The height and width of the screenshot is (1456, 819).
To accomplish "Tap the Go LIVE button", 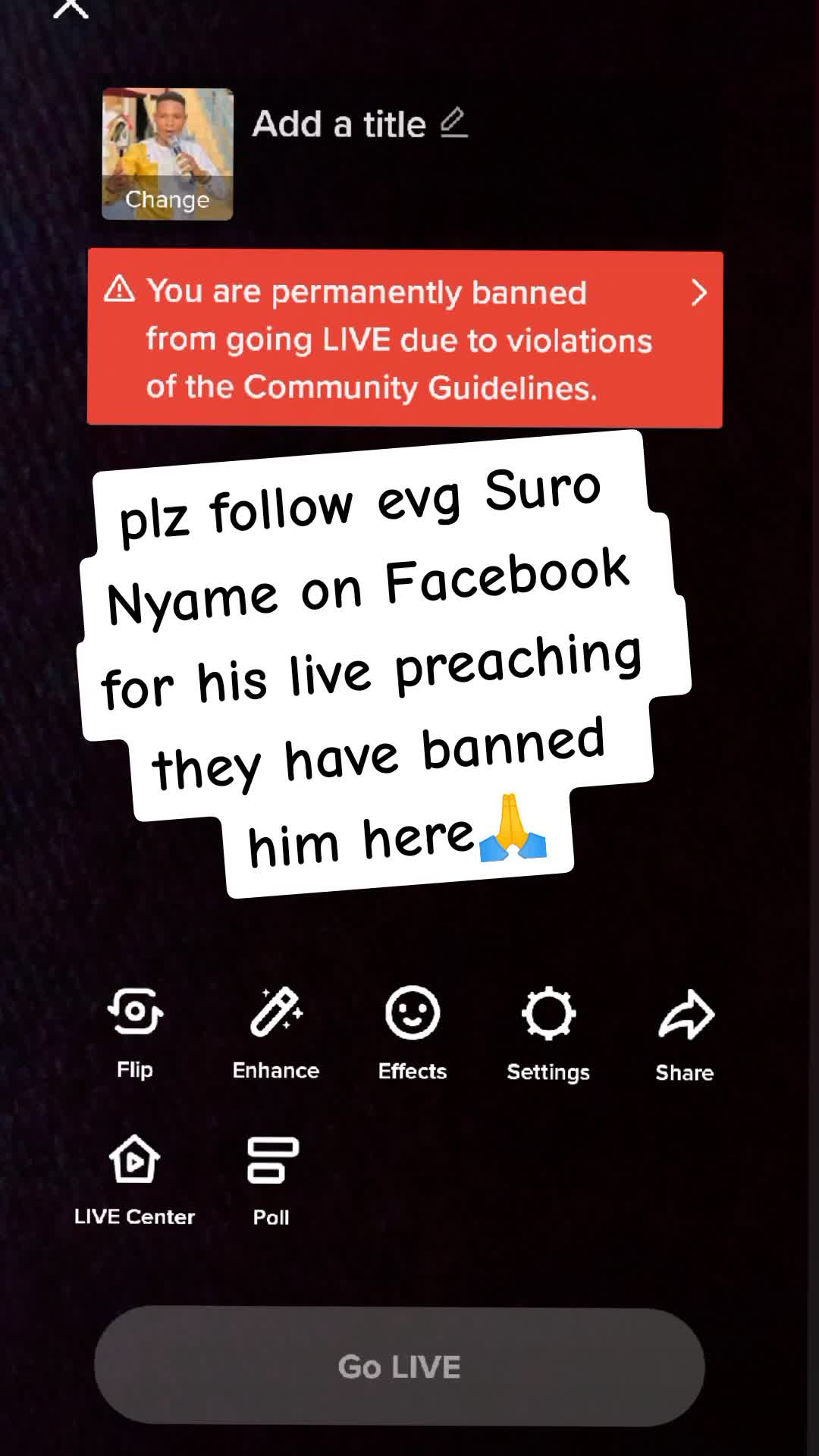I will click(x=400, y=1367).
